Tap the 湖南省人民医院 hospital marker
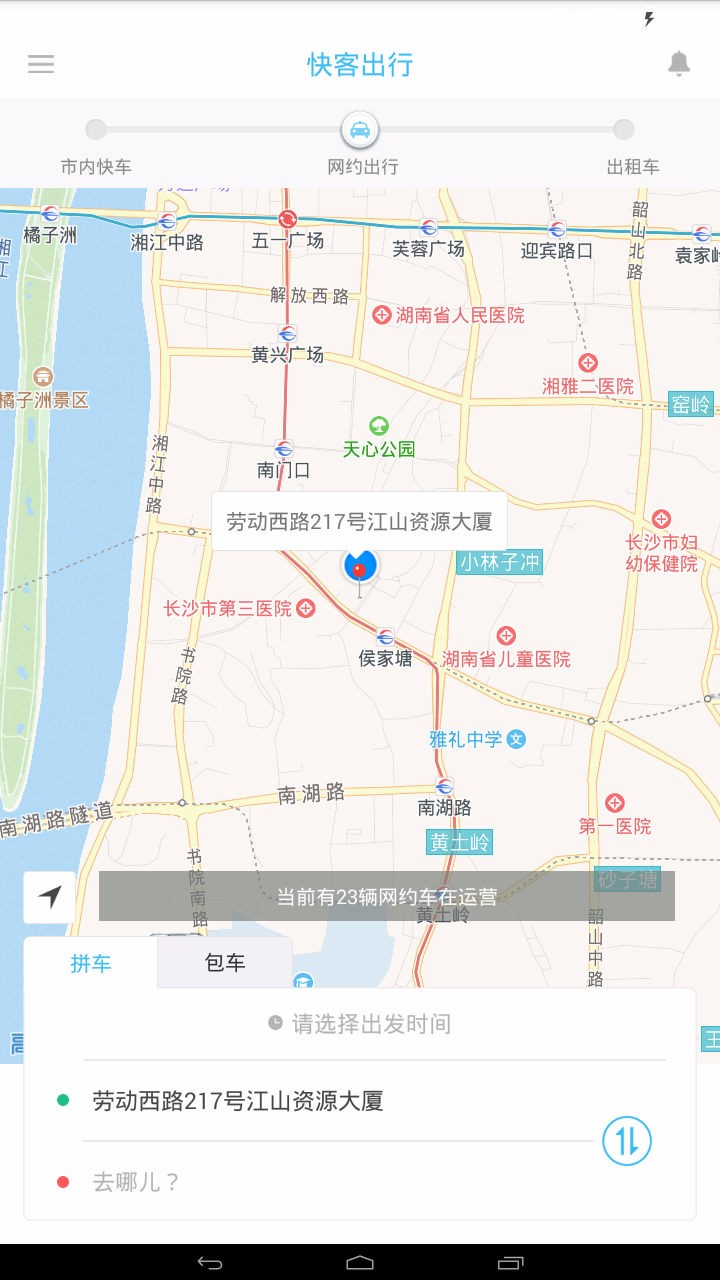This screenshot has height=1280, width=720. click(x=383, y=315)
